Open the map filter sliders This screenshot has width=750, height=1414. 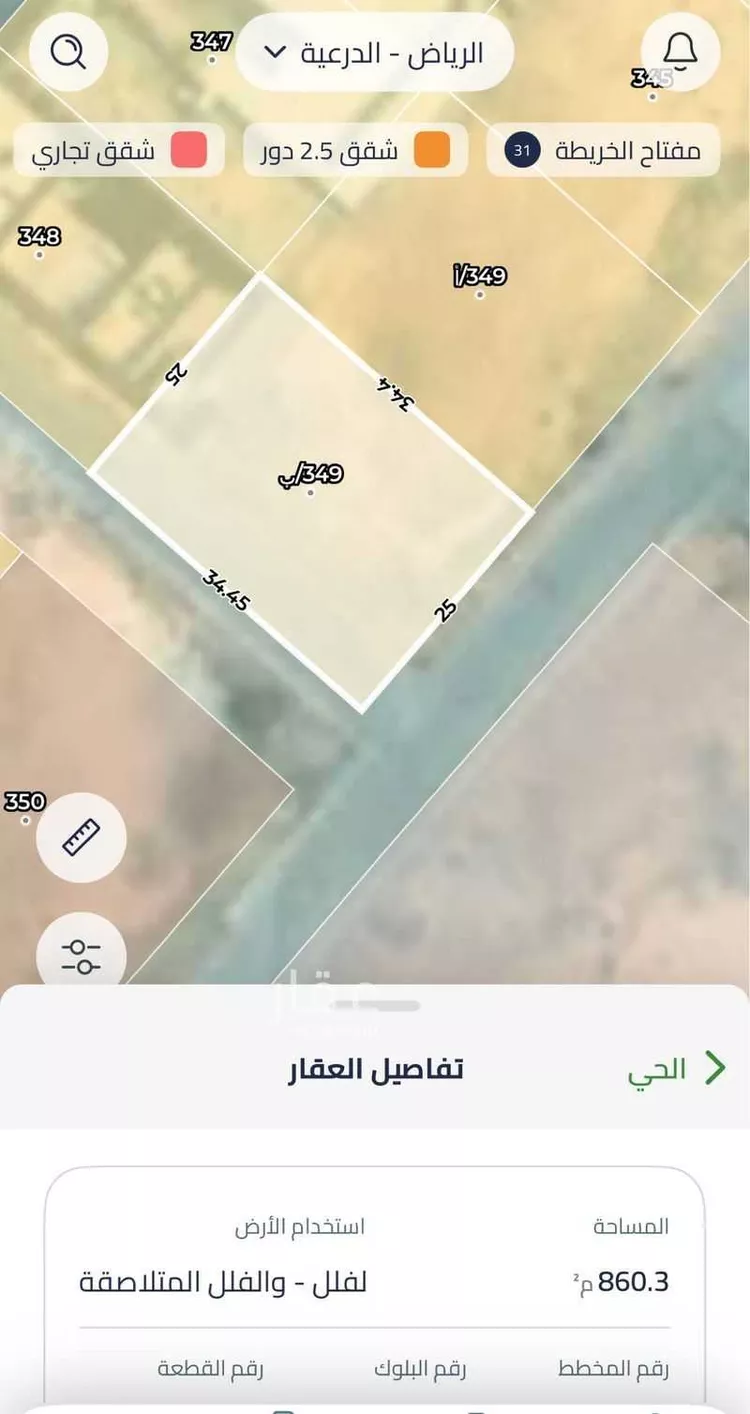click(81, 955)
